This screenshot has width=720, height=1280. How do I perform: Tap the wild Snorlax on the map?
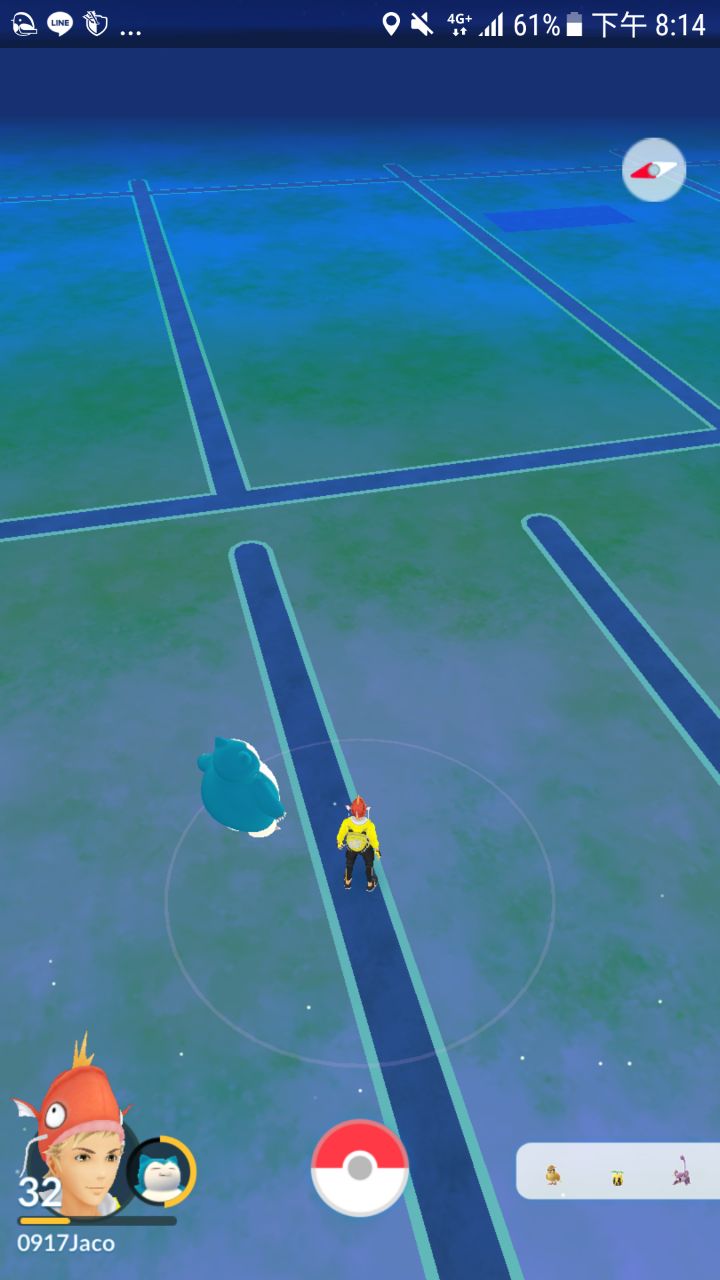(x=240, y=788)
